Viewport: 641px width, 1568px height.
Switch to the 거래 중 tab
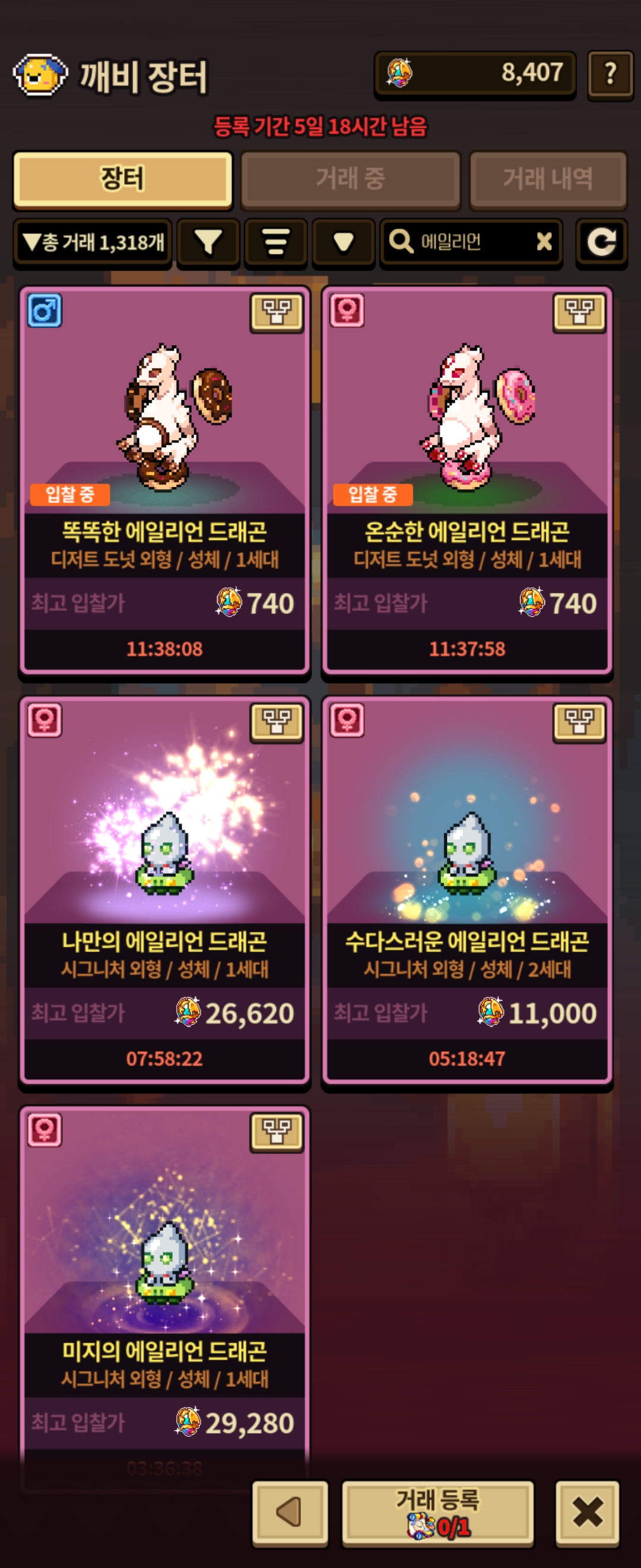coord(350,179)
